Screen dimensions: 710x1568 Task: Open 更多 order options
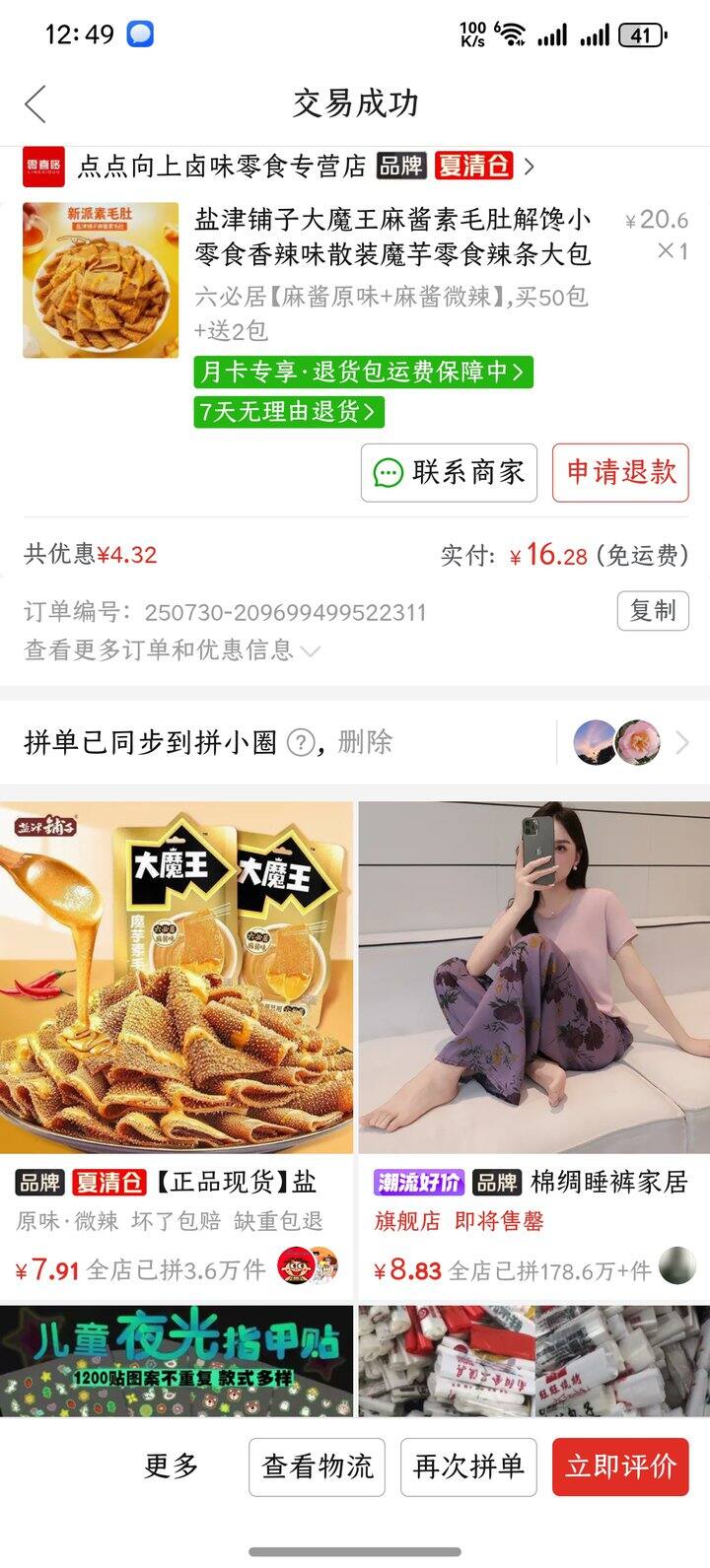pyautogui.click(x=172, y=1466)
